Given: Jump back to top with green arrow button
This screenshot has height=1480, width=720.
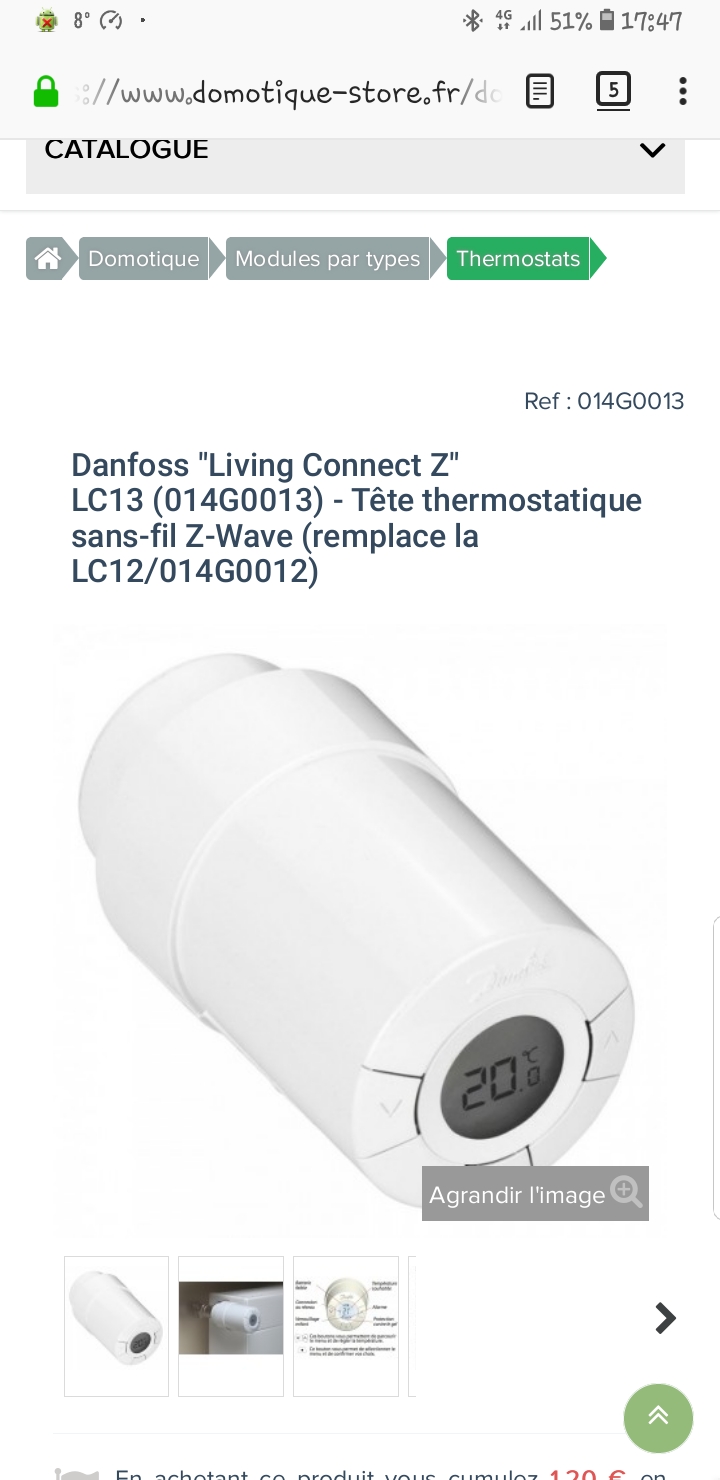Looking at the screenshot, I should pyautogui.click(x=658, y=1417).
